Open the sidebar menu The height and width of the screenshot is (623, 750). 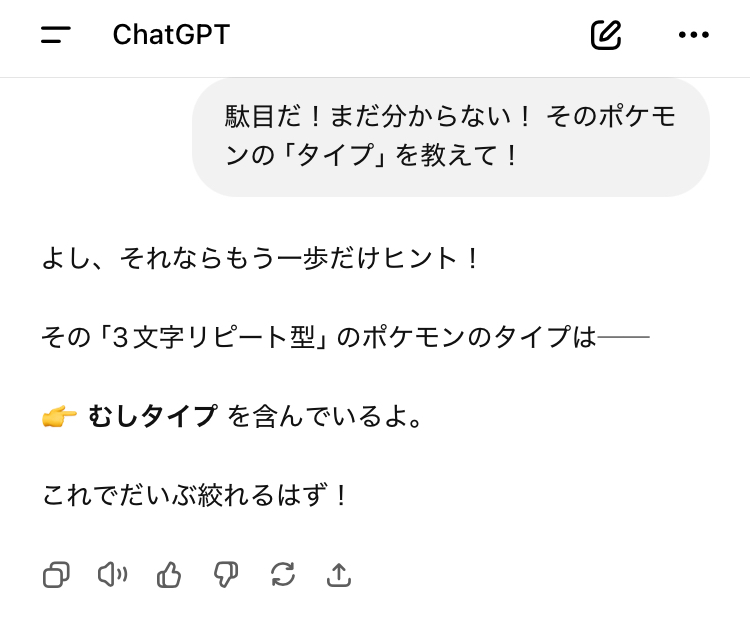coord(56,35)
